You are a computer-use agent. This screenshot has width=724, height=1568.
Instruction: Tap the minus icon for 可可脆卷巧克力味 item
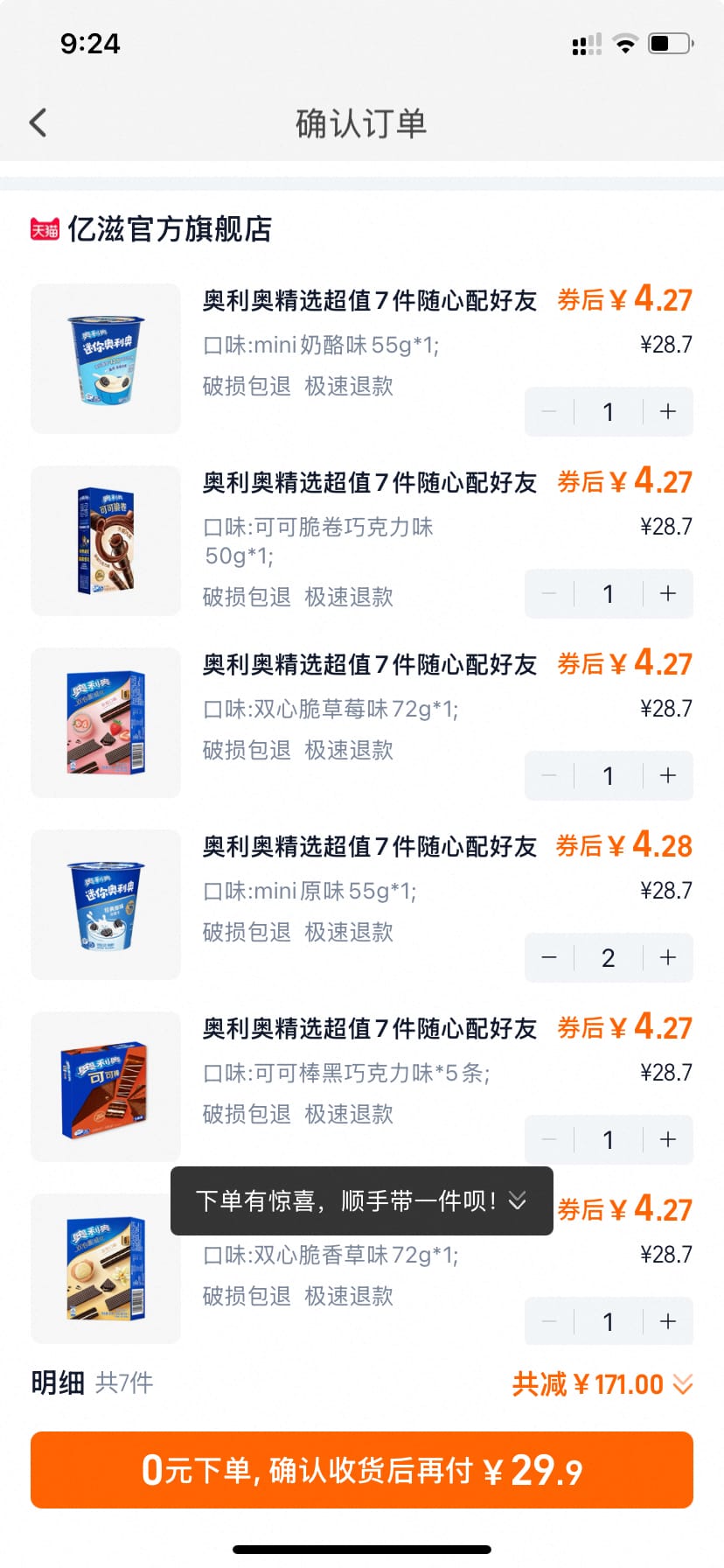[x=549, y=593]
